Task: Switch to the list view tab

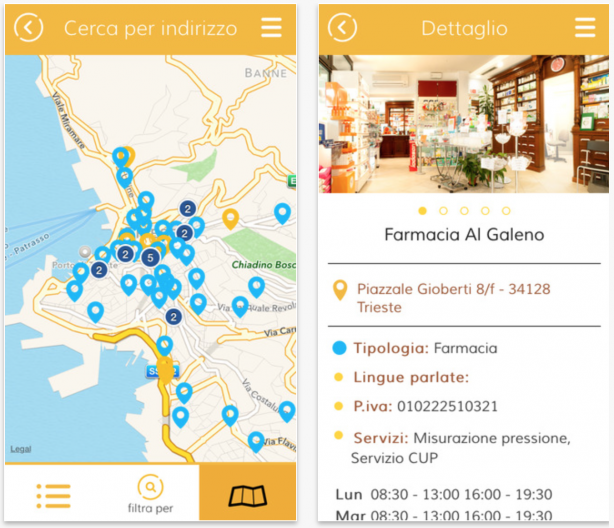Action: point(53,494)
